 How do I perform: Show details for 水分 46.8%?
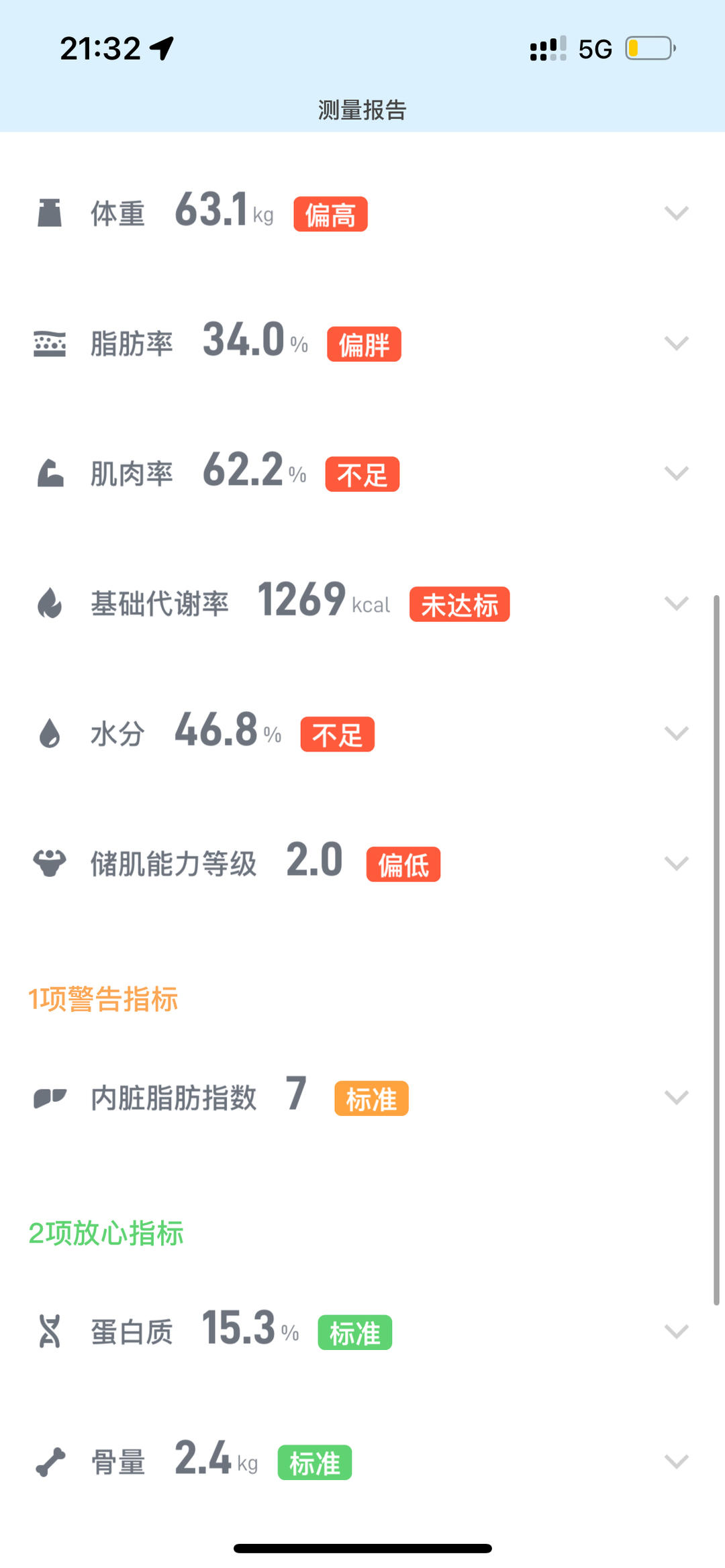676,733
